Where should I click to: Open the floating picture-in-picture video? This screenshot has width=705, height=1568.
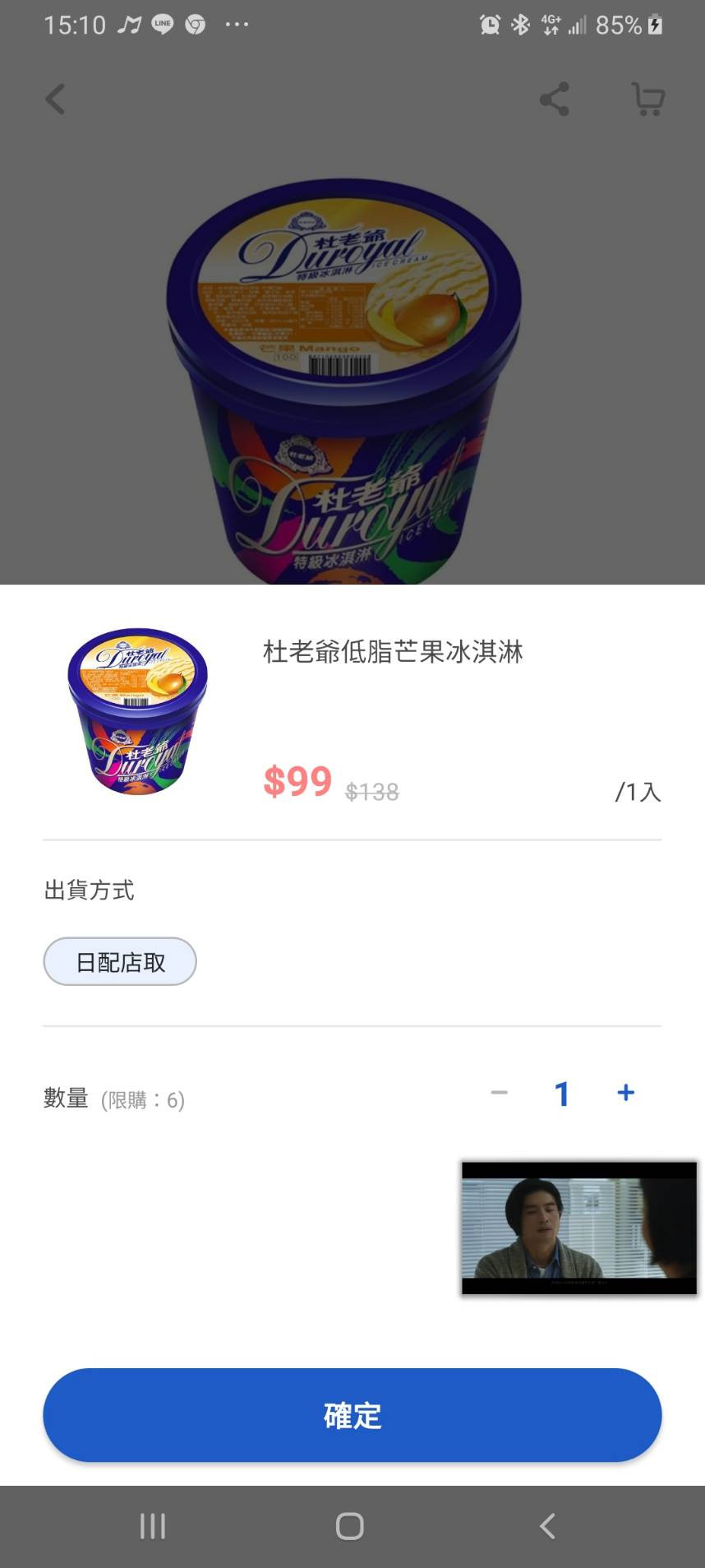(578, 1228)
